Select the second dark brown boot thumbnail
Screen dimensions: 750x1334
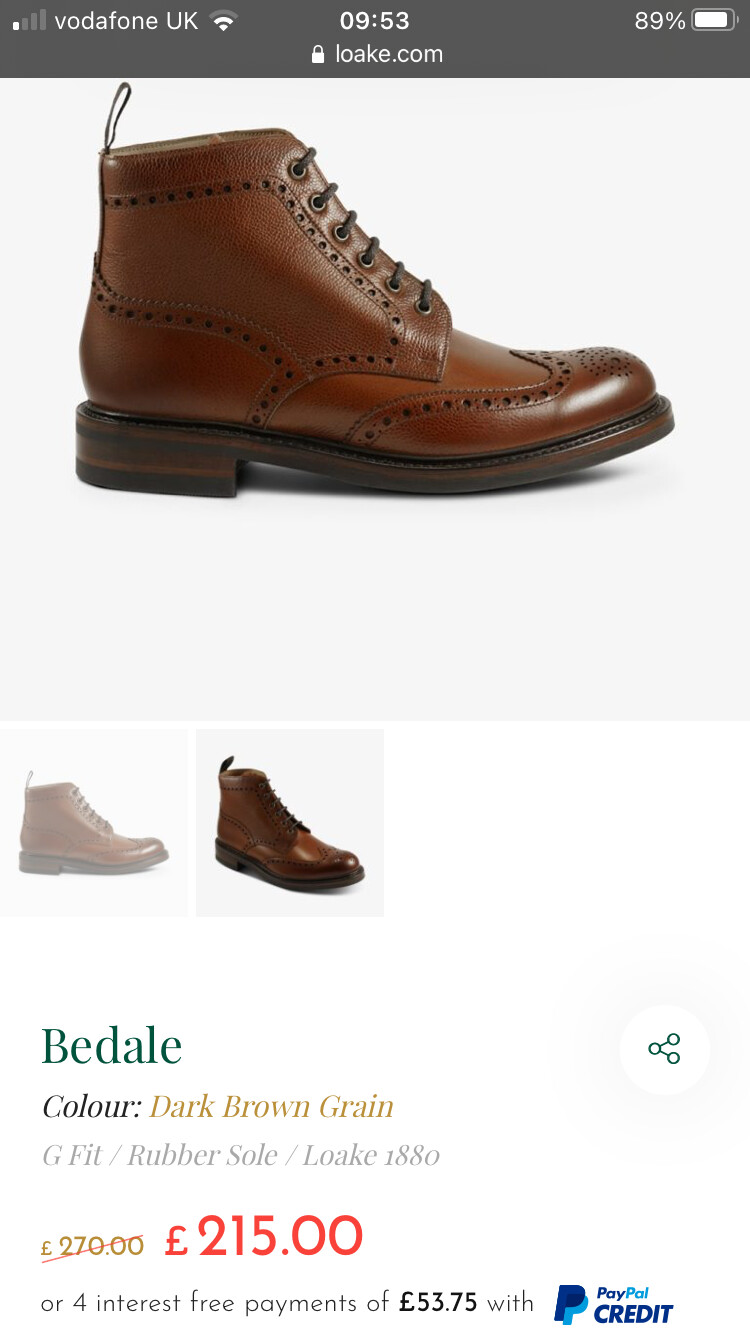[x=290, y=822]
